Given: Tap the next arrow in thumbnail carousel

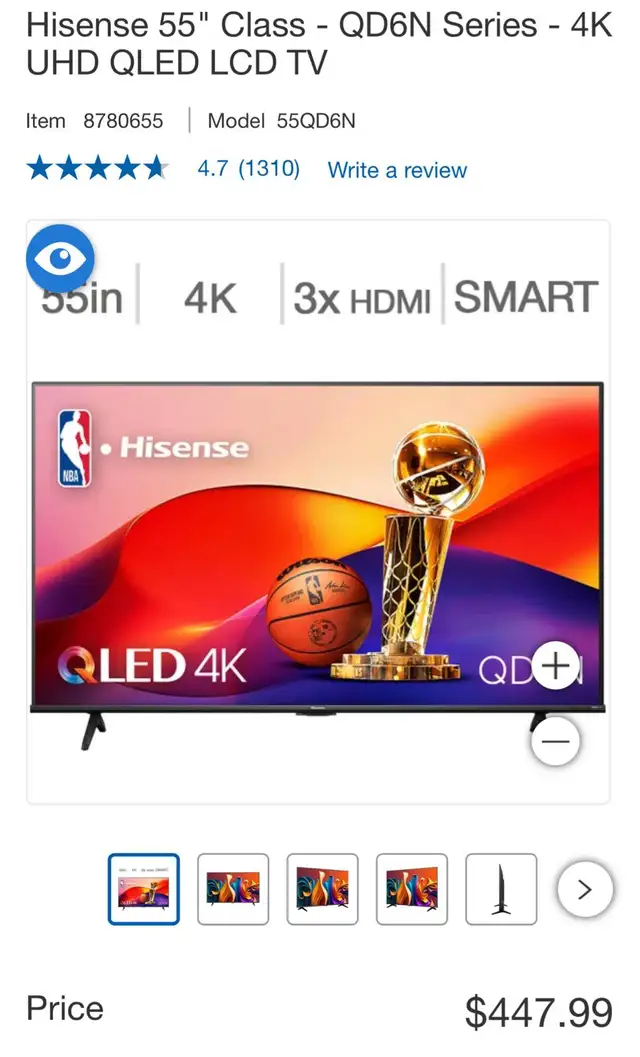Looking at the screenshot, I should (x=585, y=889).
